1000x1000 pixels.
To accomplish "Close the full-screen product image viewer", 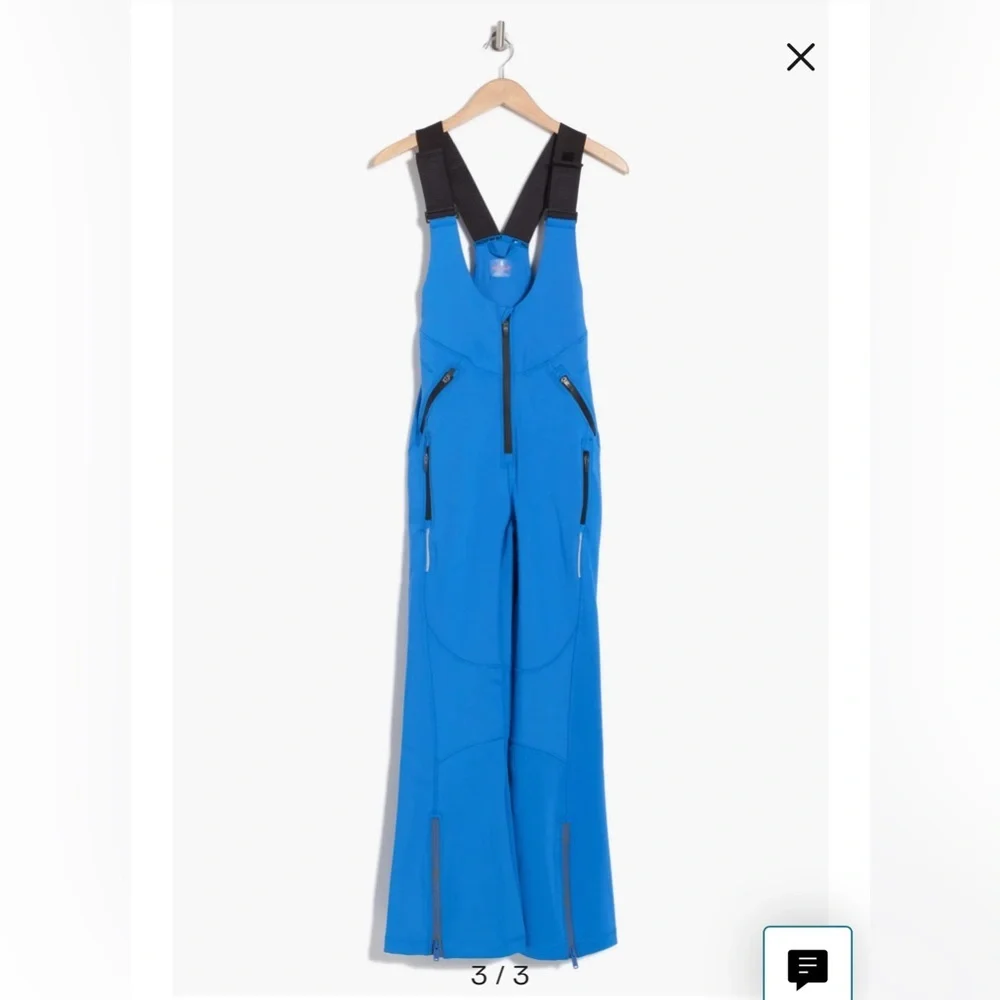I will (x=800, y=57).
